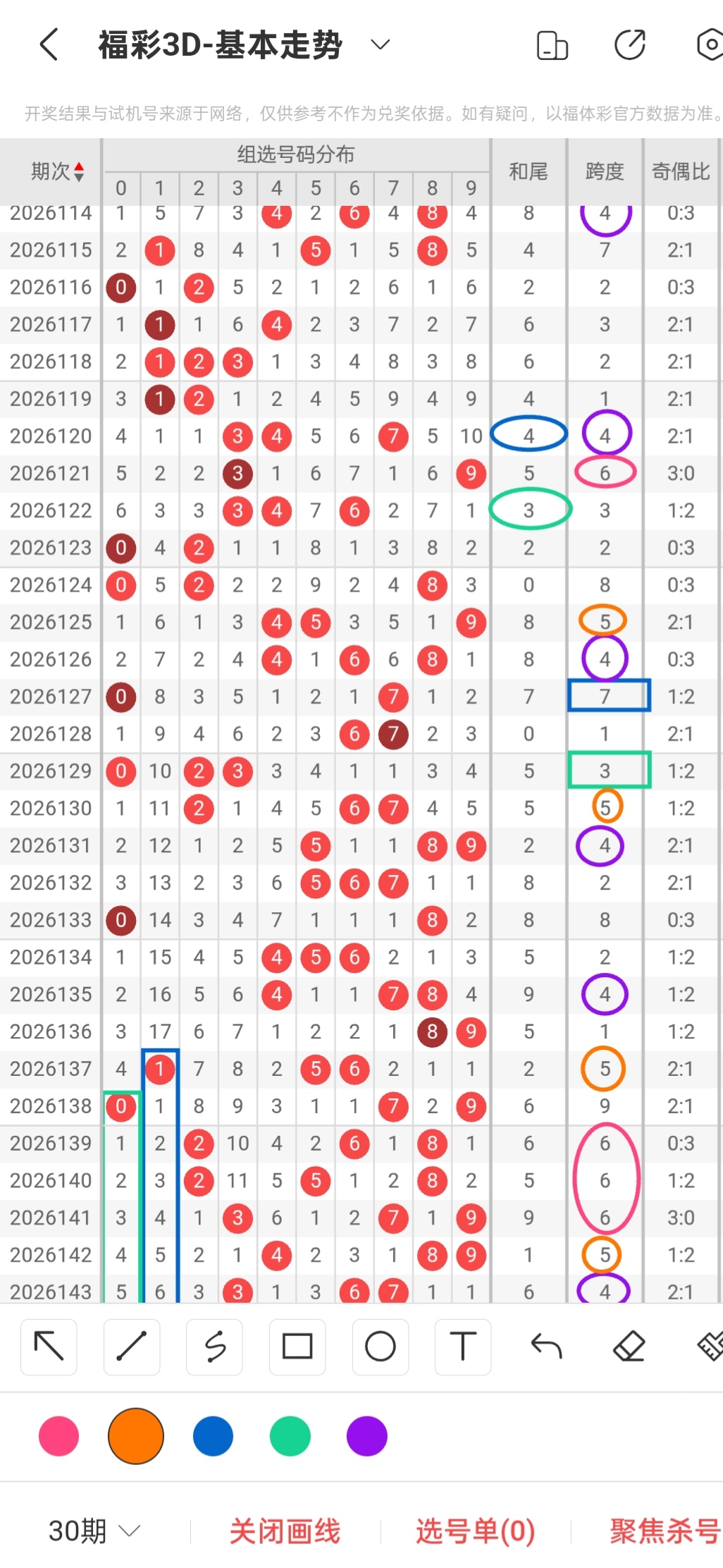Open the settings hexagon icon
Screen dimensions: 723x1568
(709, 45)
